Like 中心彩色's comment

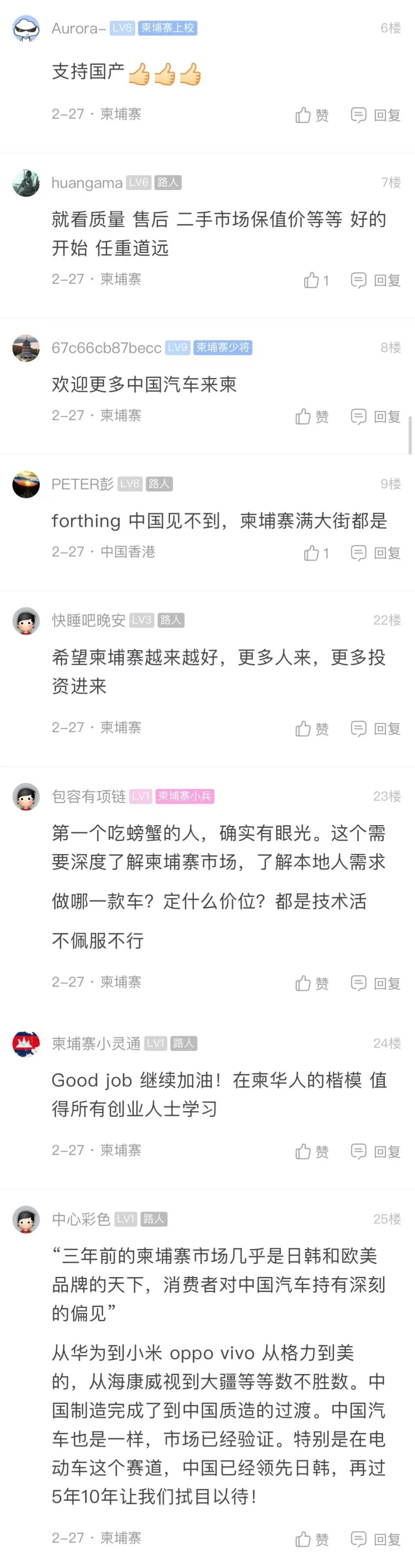(x=312, y=1540)
